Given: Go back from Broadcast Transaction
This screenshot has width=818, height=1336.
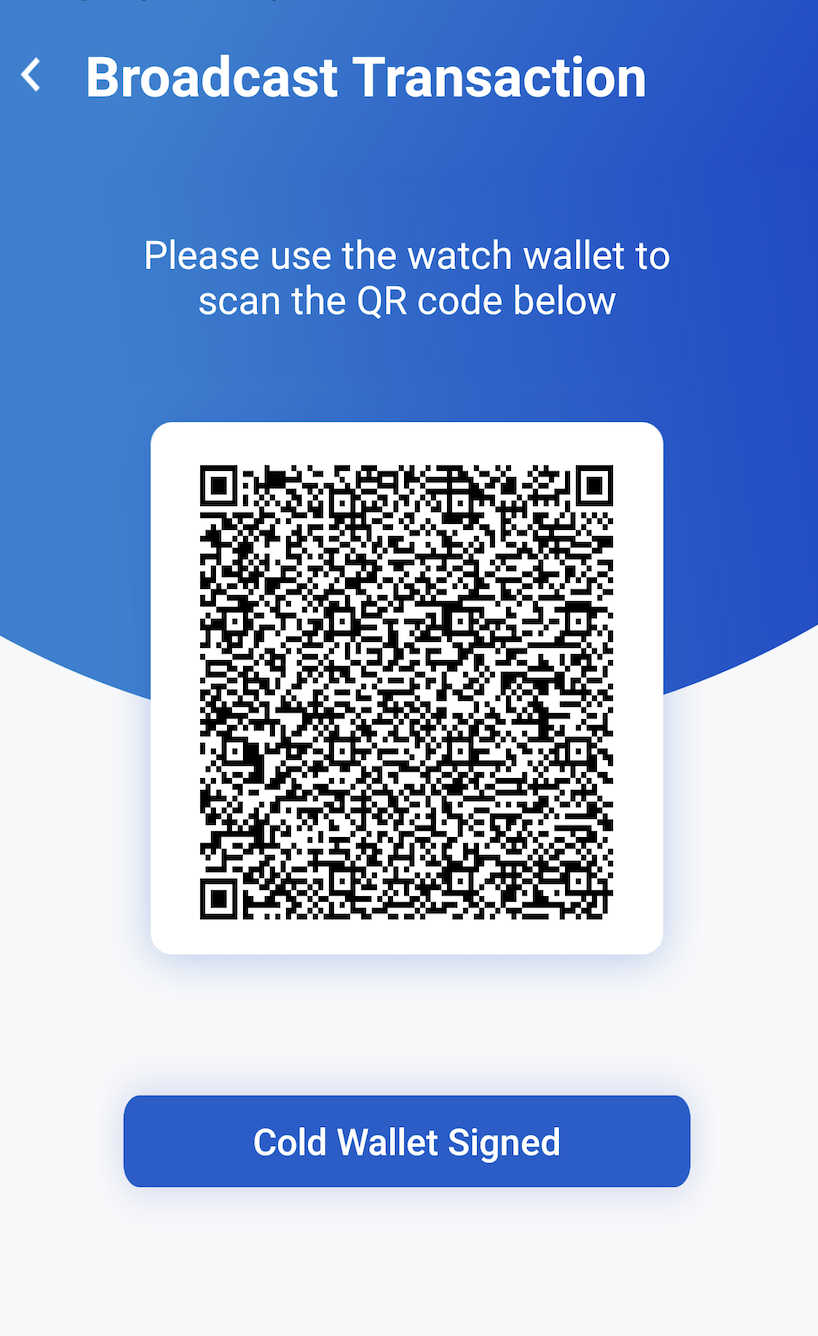Looking at the screenshot, I should coord(32,76).
